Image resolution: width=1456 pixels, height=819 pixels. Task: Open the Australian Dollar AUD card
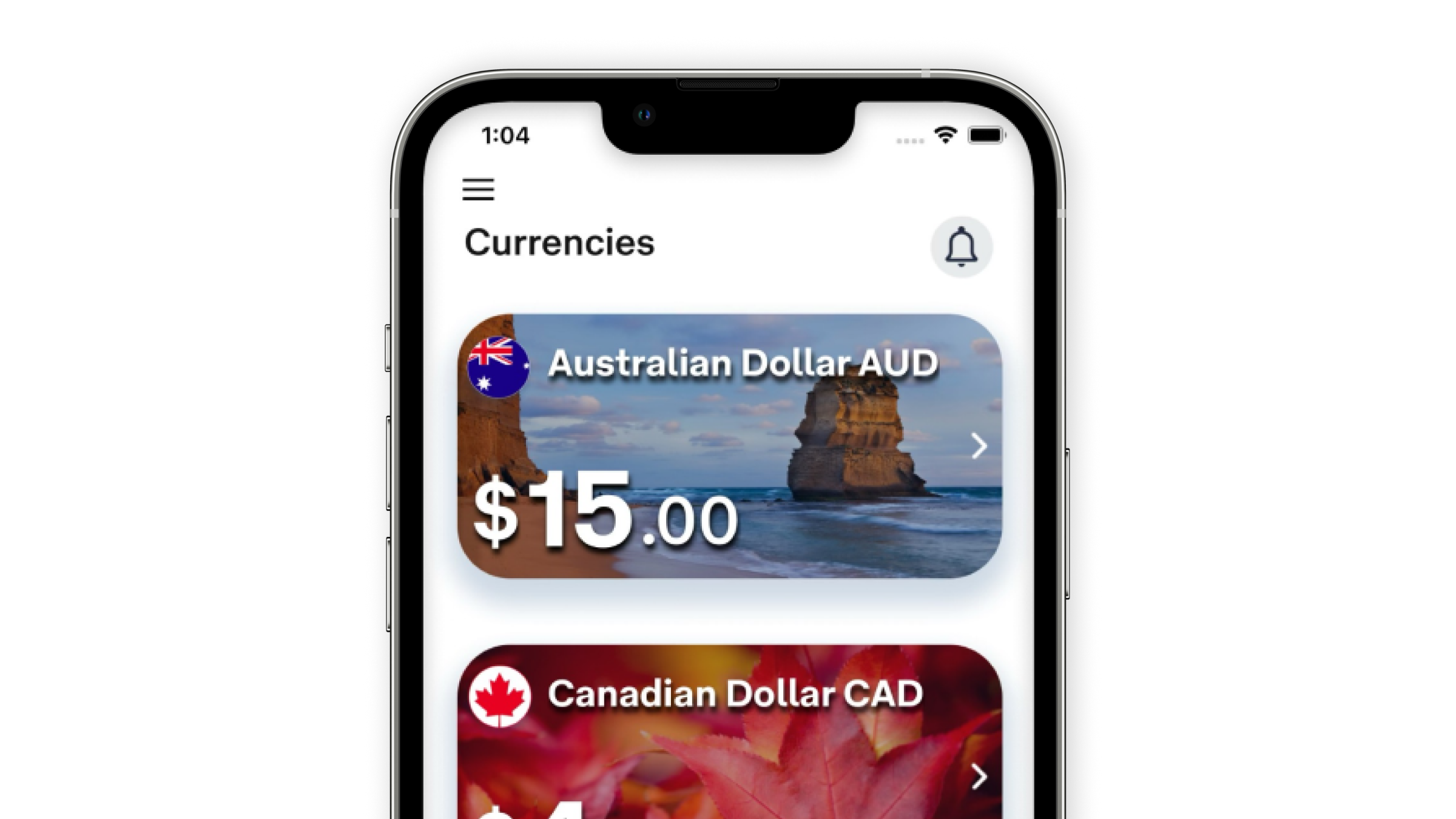[729, 446]
